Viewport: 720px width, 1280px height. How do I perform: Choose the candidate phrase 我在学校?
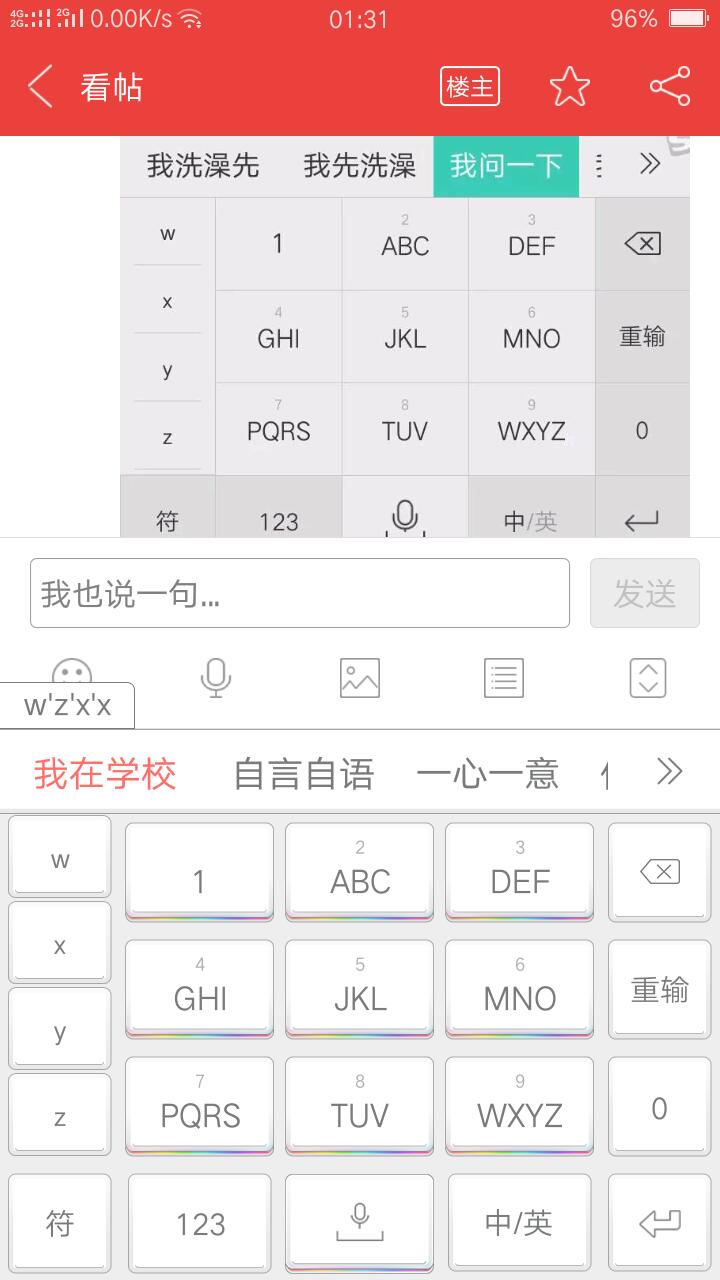[x=105, y=773]
